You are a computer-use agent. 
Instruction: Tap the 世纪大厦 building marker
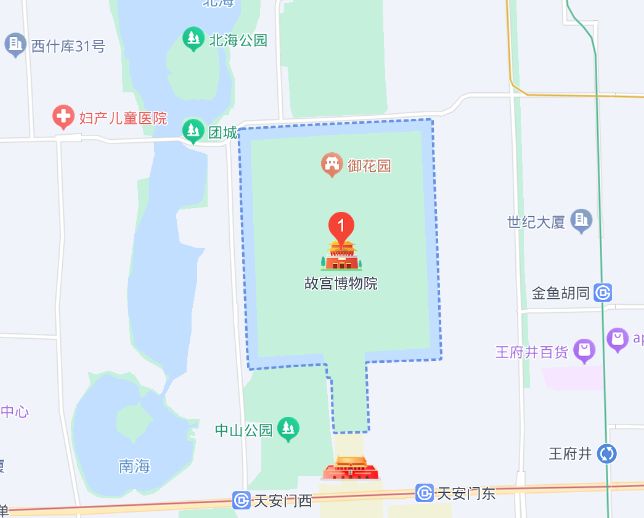coord(582,221)
